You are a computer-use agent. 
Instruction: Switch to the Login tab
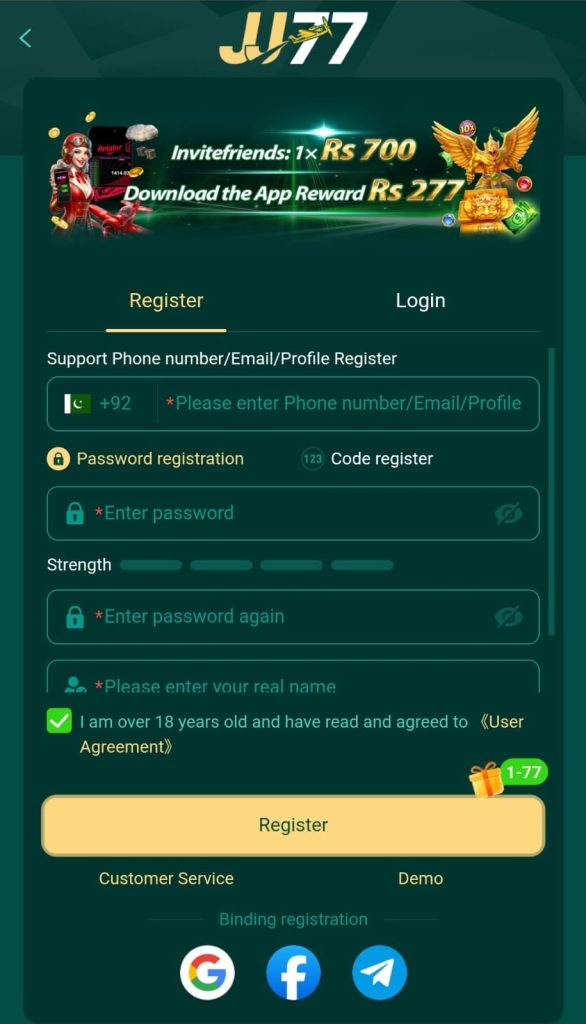click(420, 300)
